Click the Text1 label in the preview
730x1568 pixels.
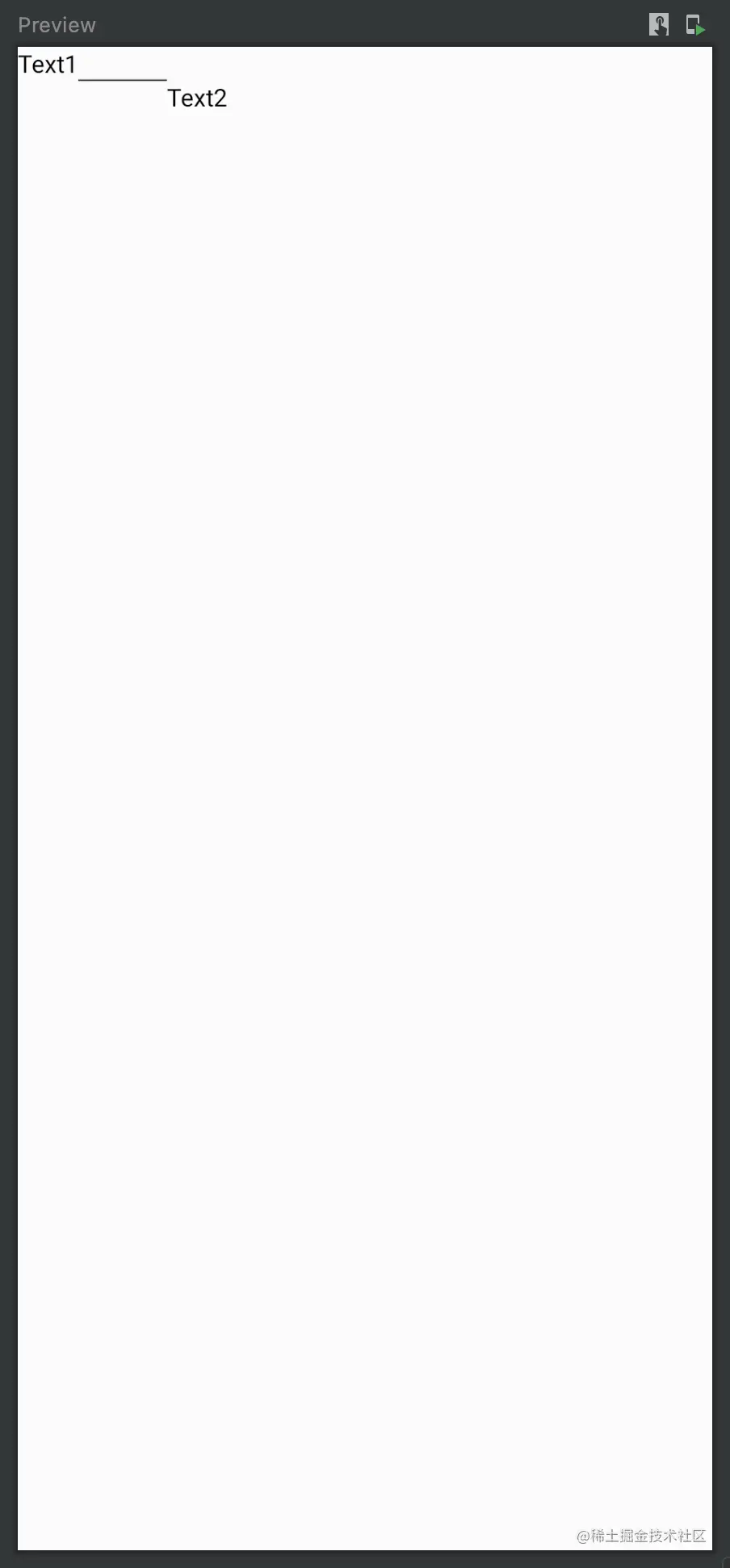point(47,65)
